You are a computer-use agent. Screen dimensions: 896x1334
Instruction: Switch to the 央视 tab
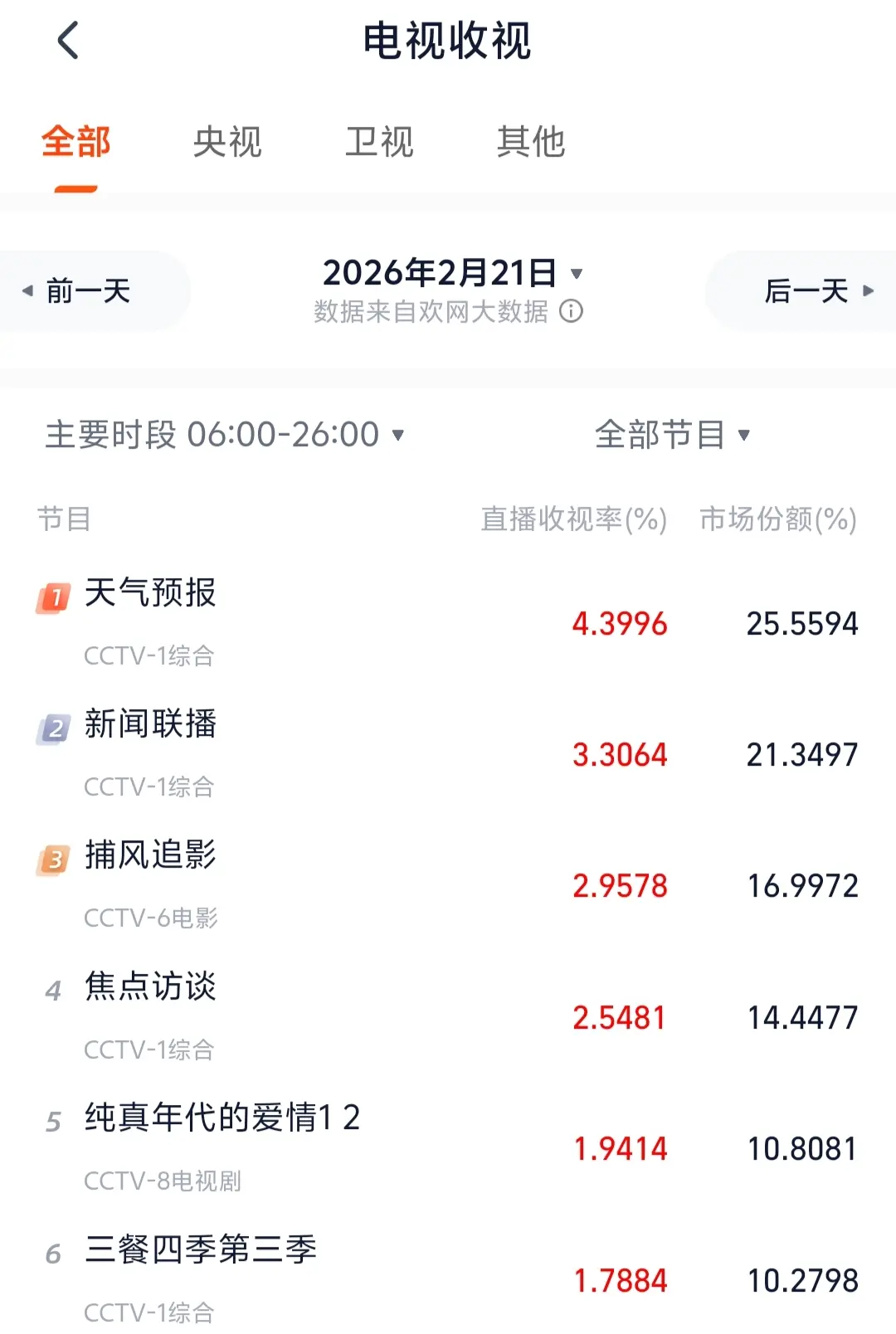tap(227, 142)
